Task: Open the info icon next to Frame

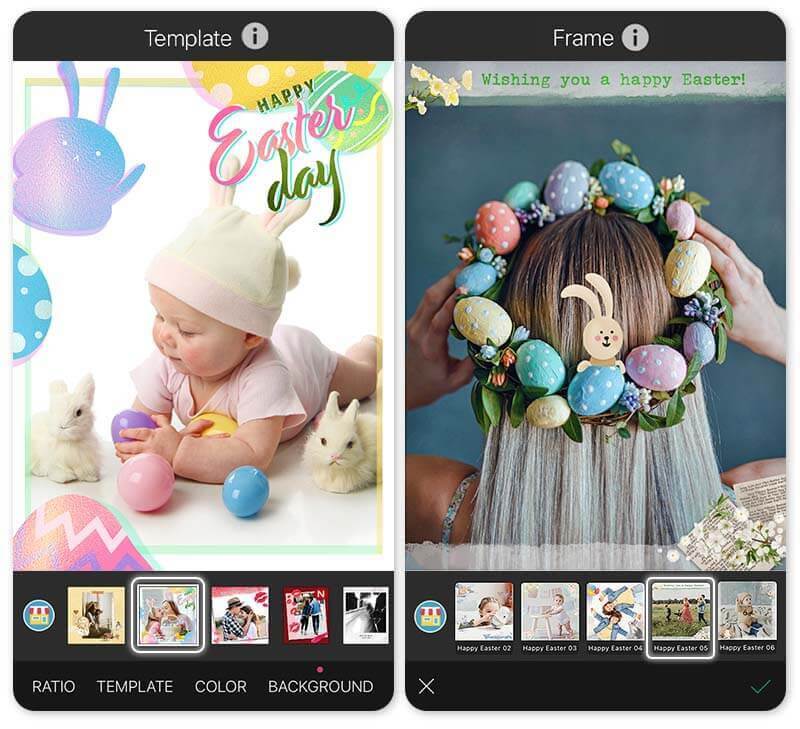Action: [635, 38]
